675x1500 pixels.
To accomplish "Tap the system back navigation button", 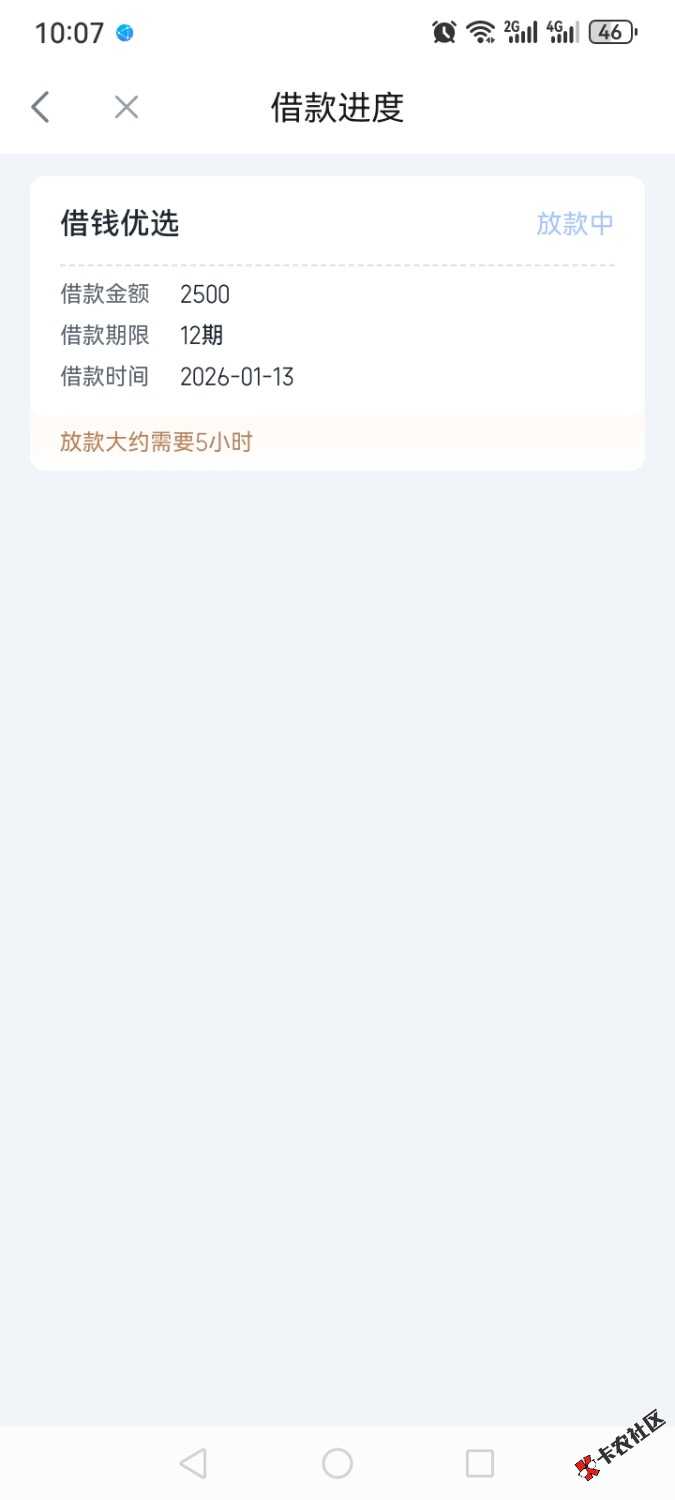I will click(193, 1464).
